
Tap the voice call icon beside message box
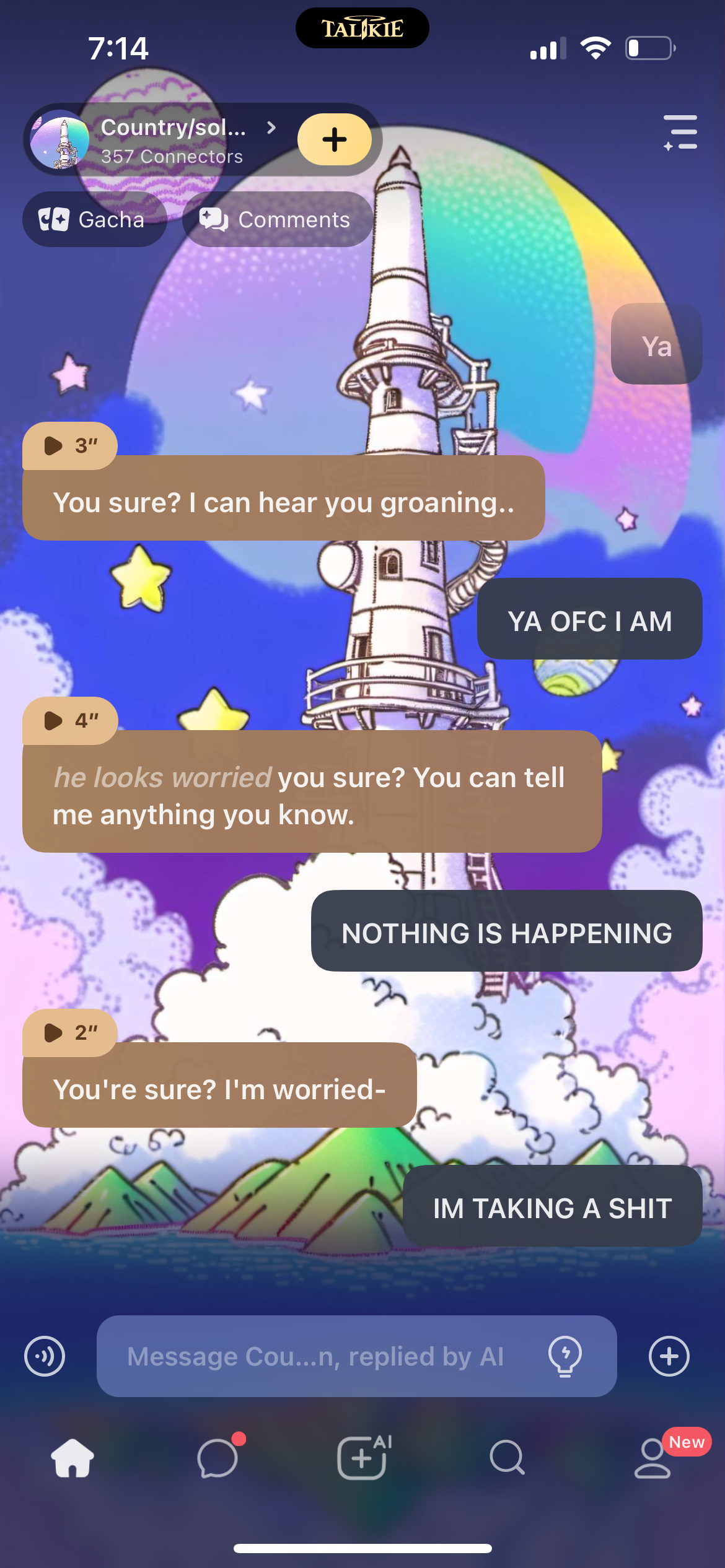click(x=45, y=1356)
